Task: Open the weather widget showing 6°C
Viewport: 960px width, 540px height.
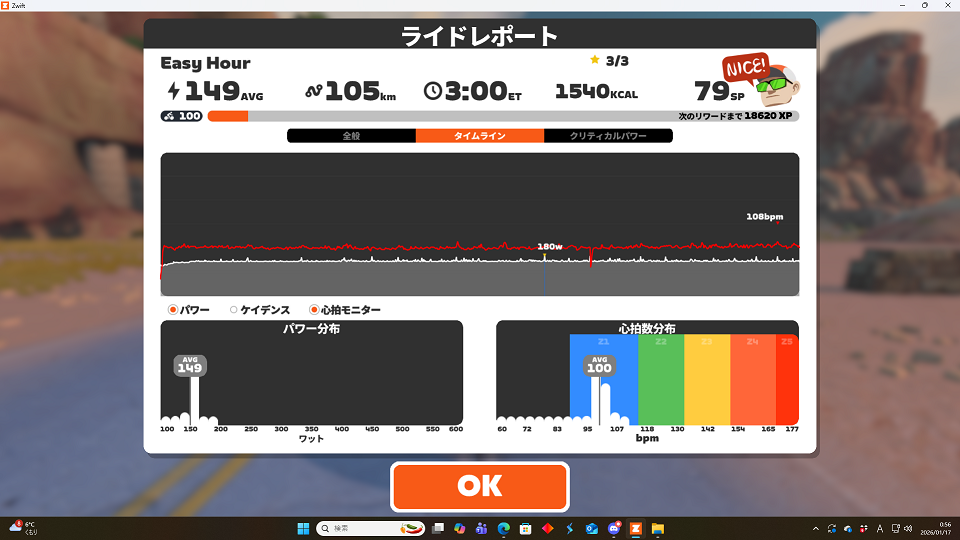Action: pos(22,527)
